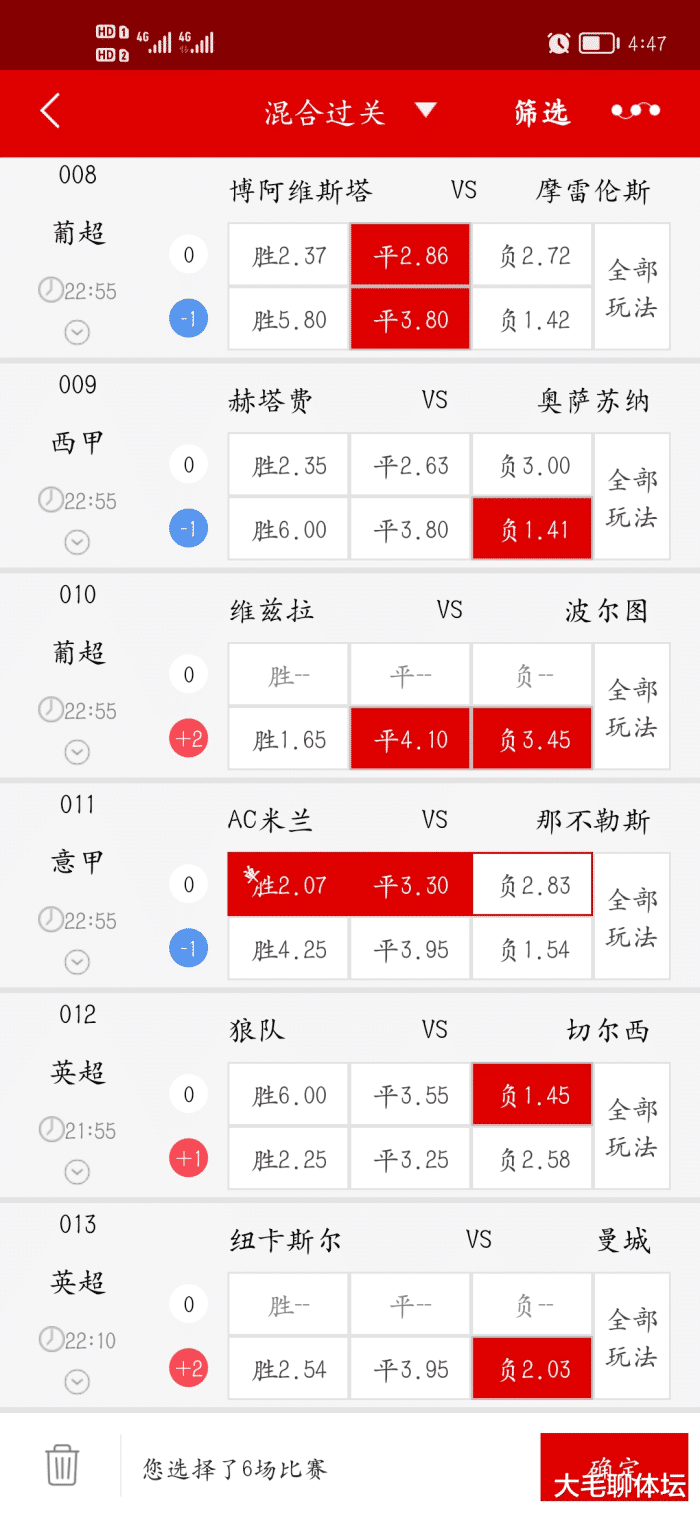Open 全部玩法 for 维兹拉 vs 波尔图
Screen dimensions: 700x1516
[x=632, y=707]
